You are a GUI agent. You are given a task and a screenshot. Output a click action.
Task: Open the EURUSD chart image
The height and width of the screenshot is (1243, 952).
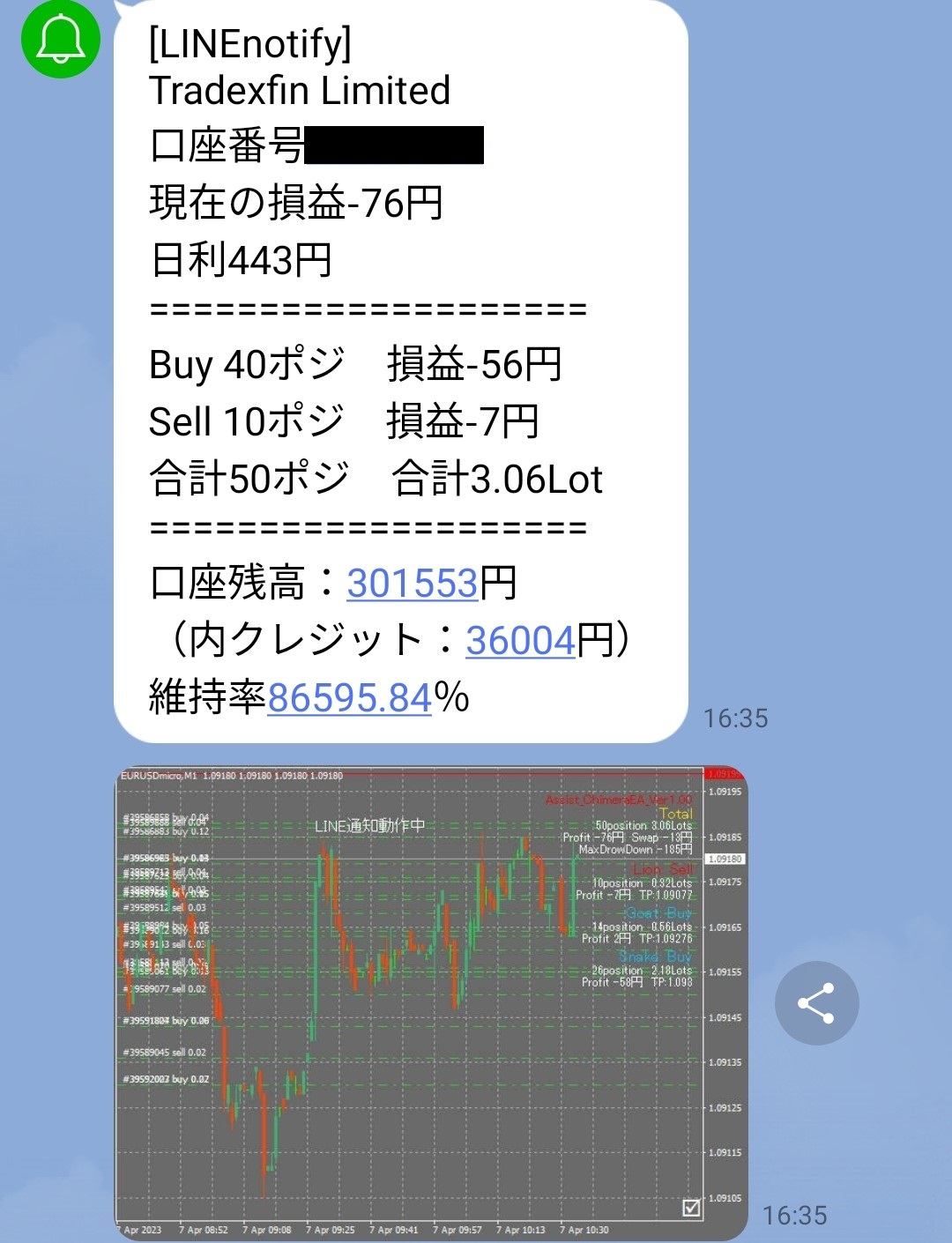(431, 1001)
